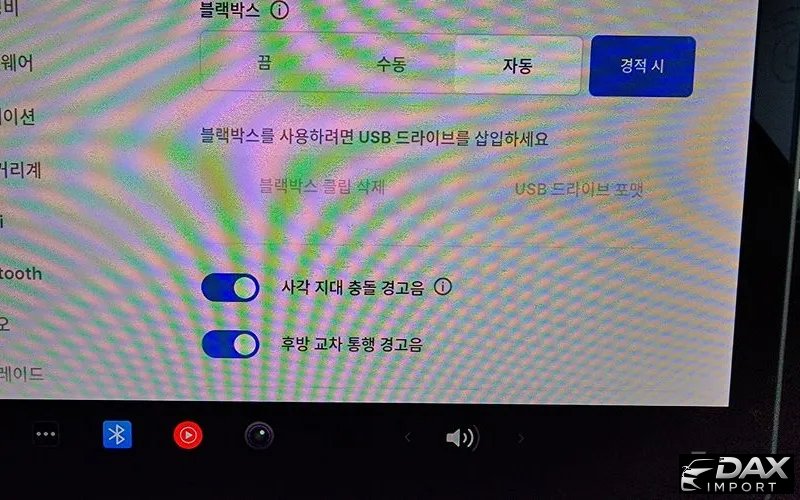Screen dimensions: 800x500
Task: Open the three-dot app launcher
Action: (46, 434)
